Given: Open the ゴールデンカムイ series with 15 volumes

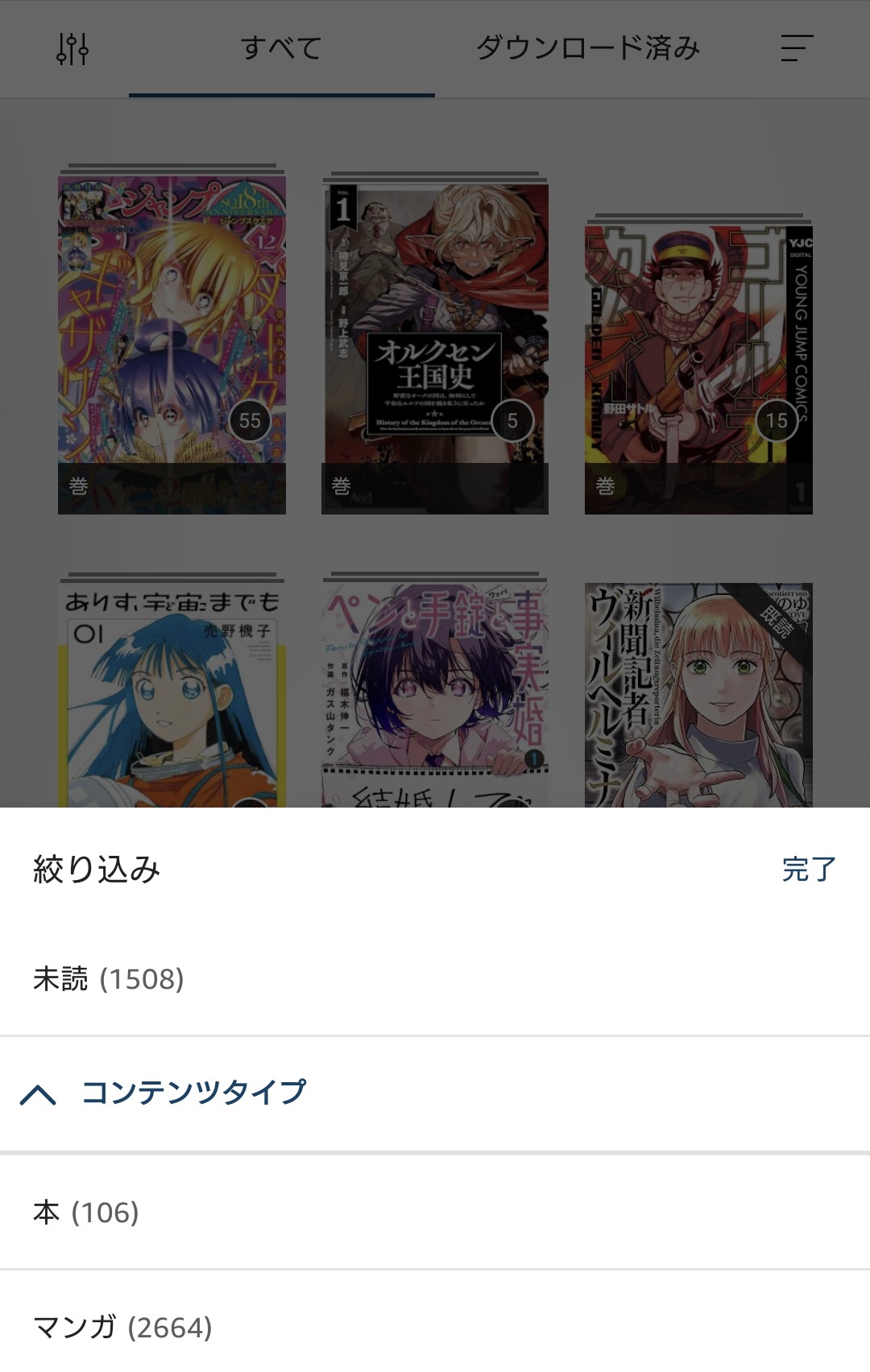Looking at the screenshot, I should (x=698, y=369).
